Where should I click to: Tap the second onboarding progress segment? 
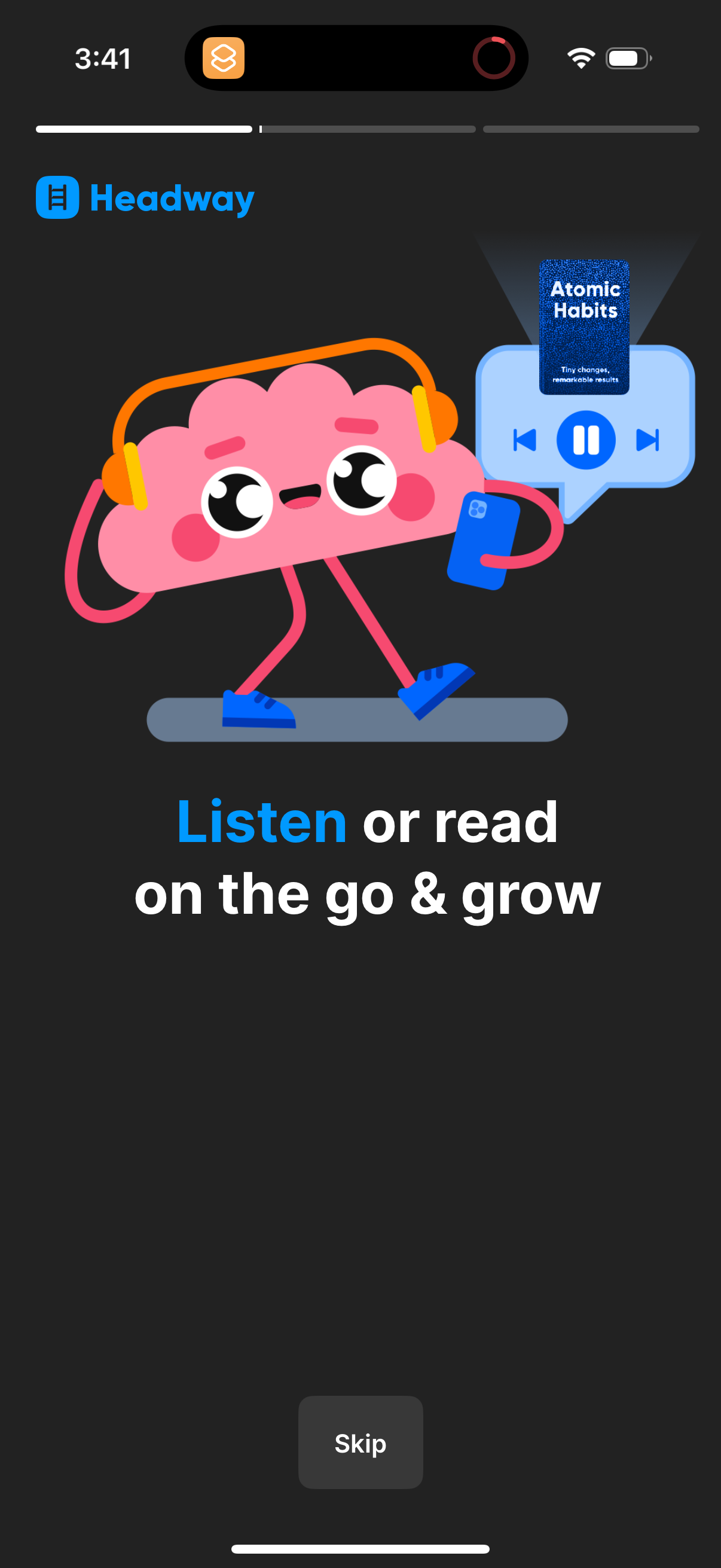368,129
